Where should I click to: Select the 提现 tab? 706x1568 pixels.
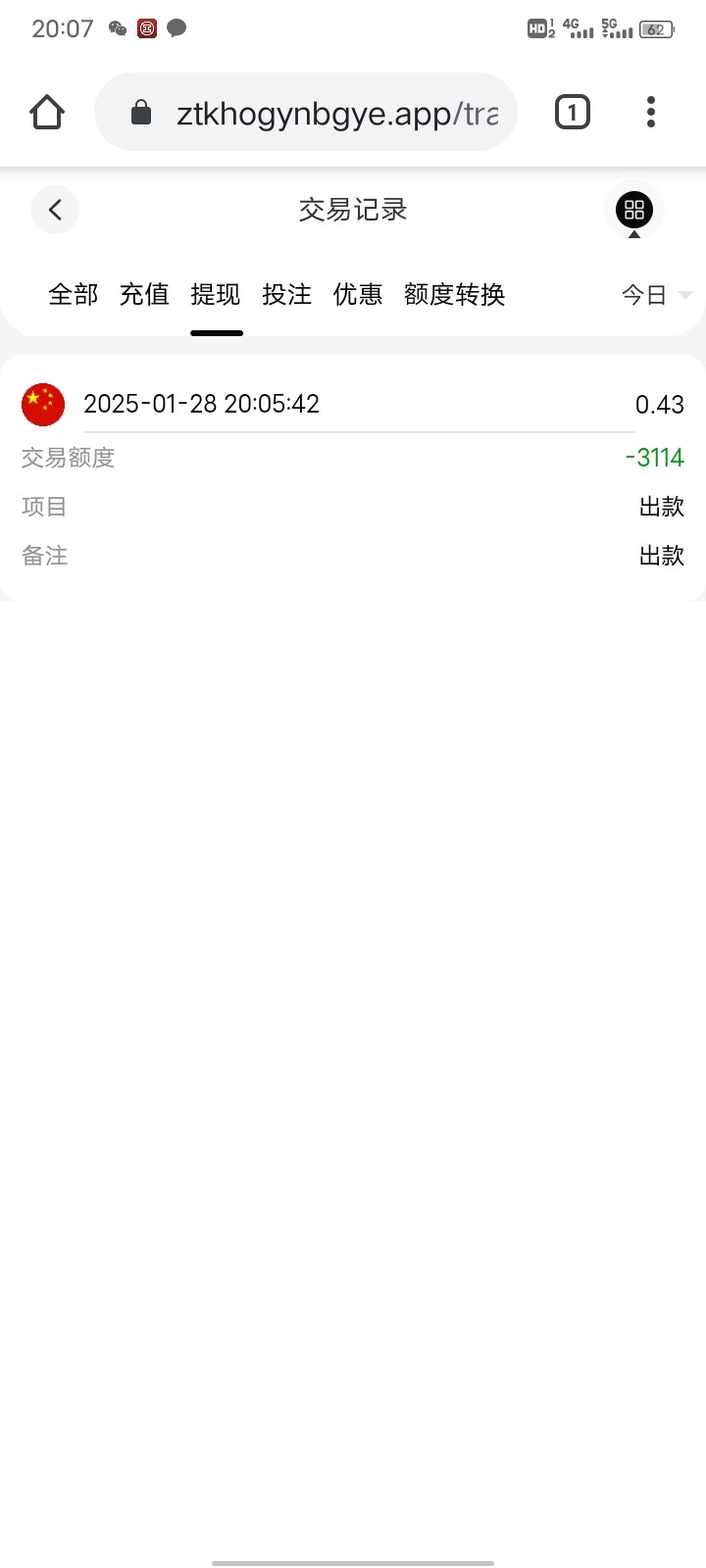pyautogui.click(x=216, y=294)
